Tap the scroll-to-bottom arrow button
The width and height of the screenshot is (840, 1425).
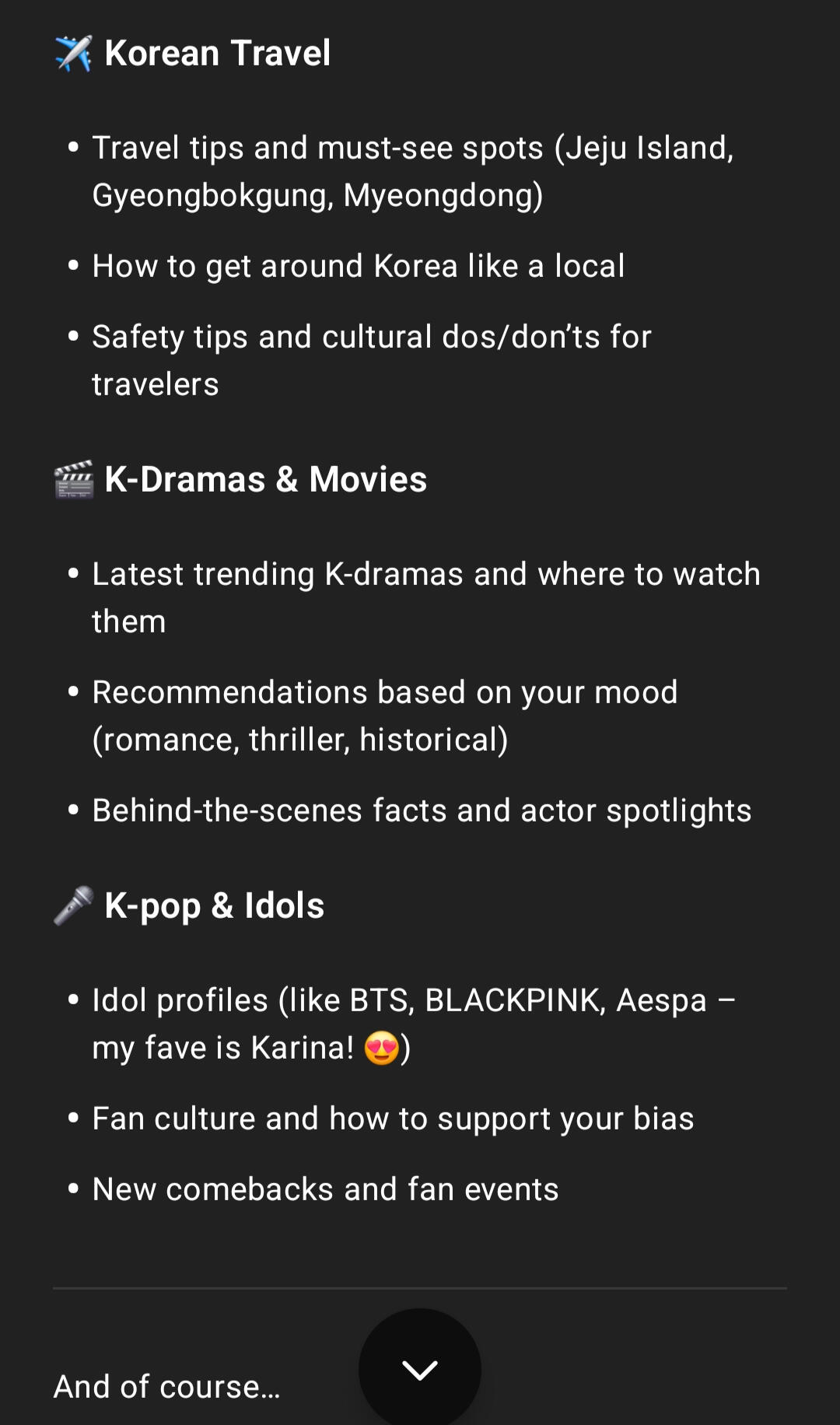420,1369
